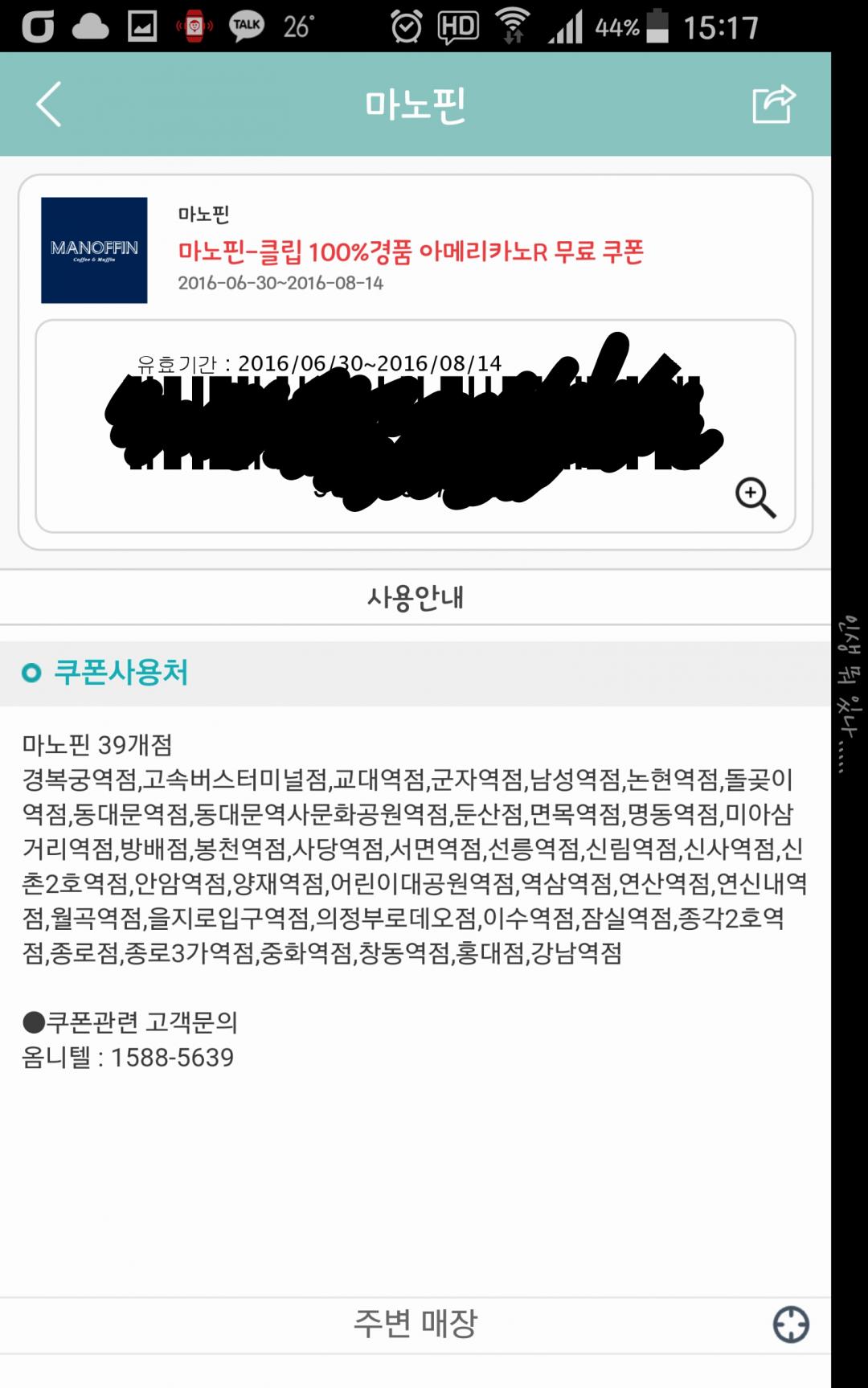Tap the location target icon
Screen dimensions: 868x1388
click(x=791, y=1325)
